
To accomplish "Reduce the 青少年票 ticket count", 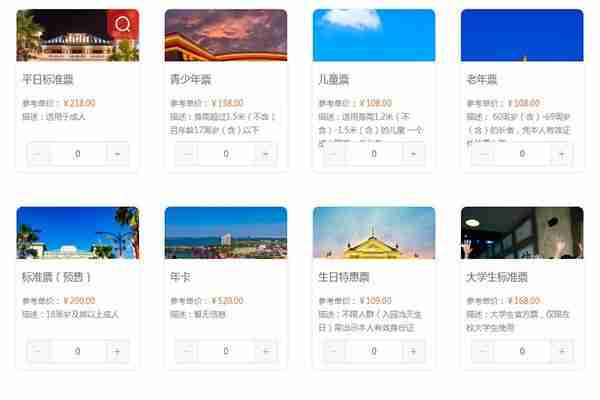I will pyautogui.click(x=186, y=154).
